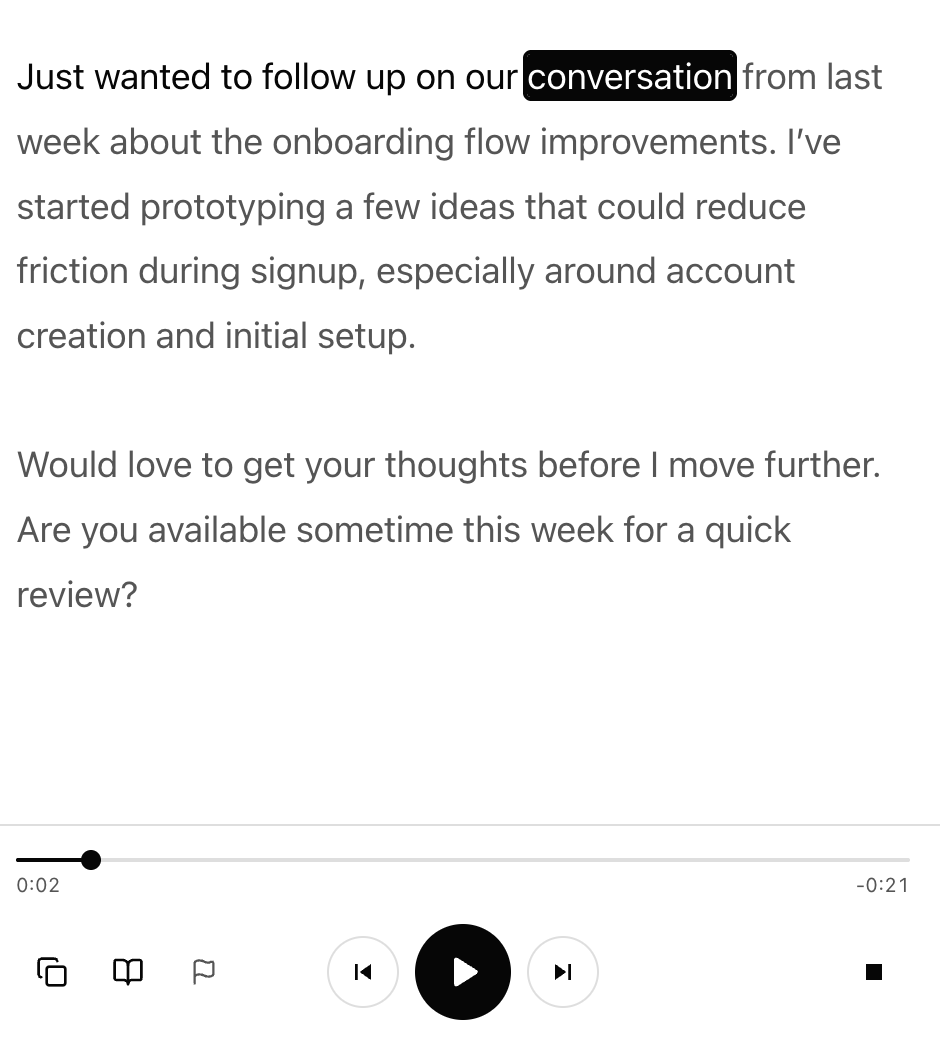Click the progress slider handle
The height and width of the screenshot is (1042, 940).
pyautogui.click(x=91, y=859)
